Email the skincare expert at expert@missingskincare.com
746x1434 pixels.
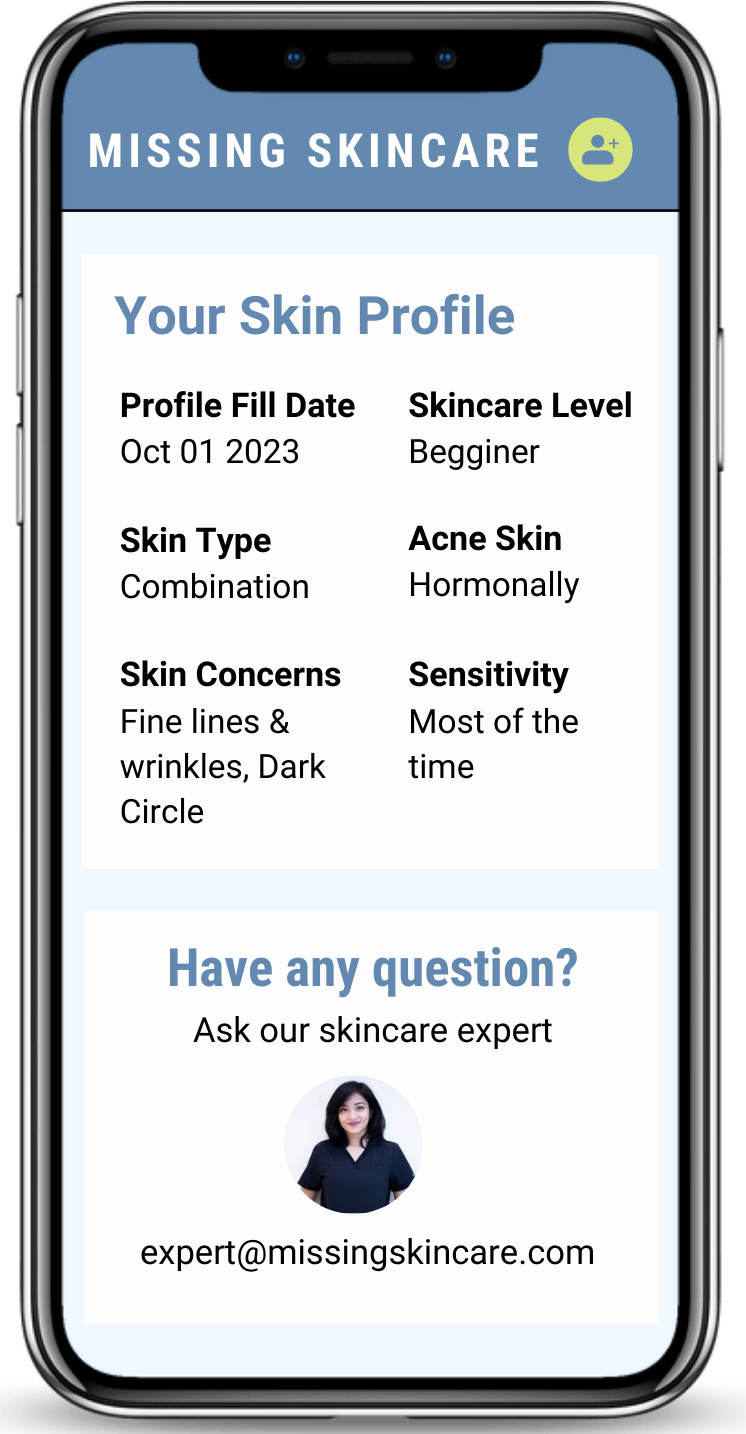tap(367, 1252)
